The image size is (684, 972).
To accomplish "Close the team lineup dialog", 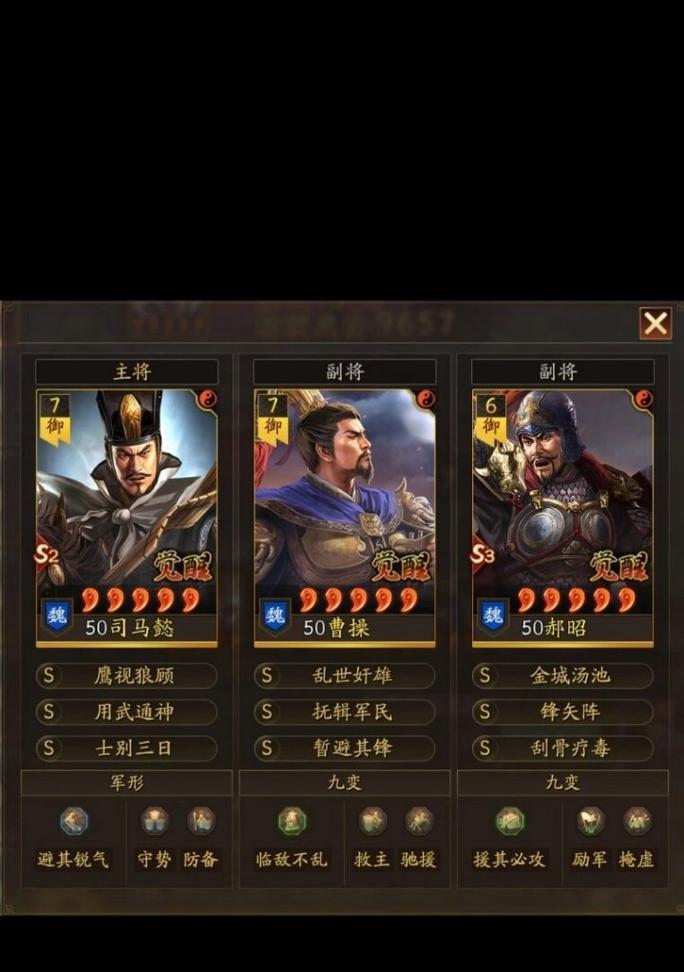I will pyautogui.click(x=655, y=323).
